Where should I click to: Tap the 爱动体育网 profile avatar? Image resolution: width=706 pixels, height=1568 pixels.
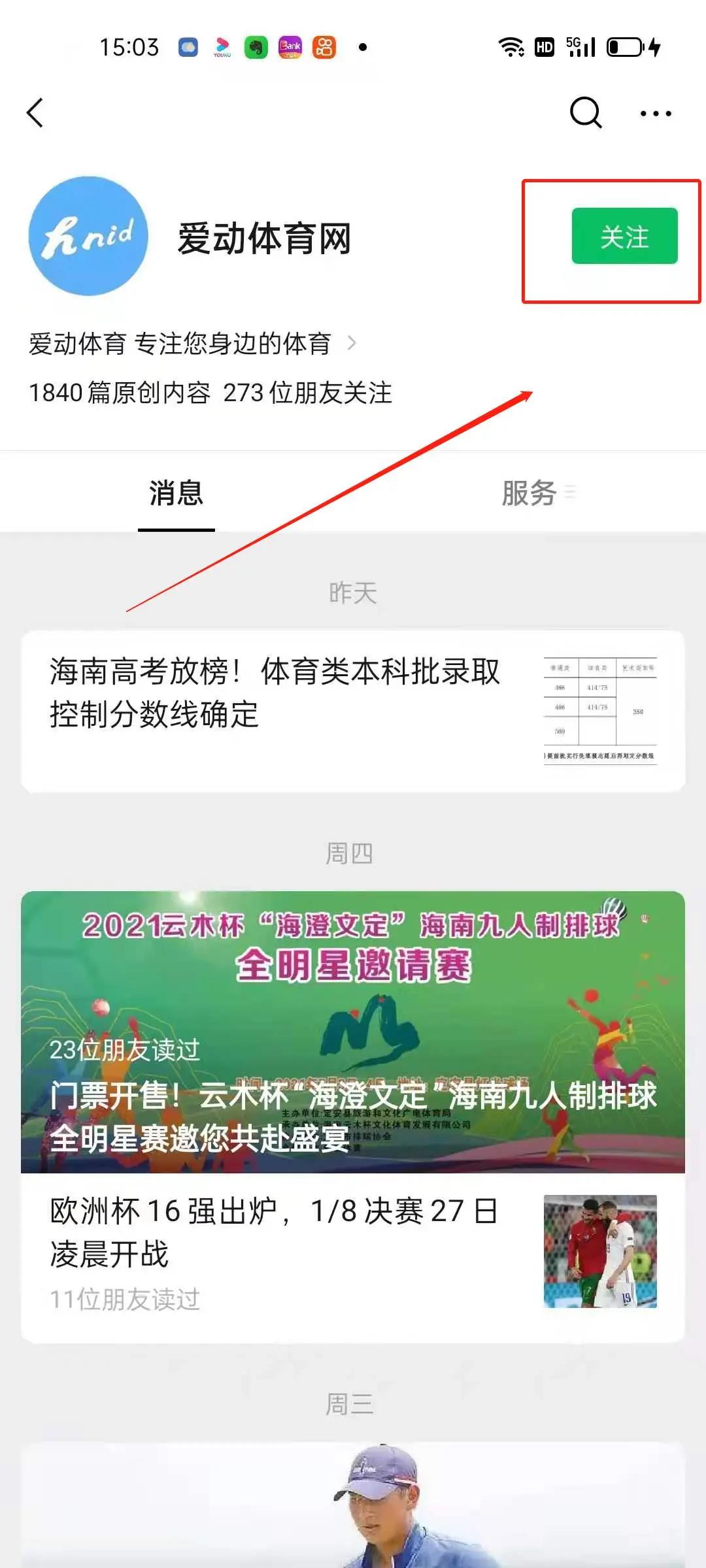tap(88, 237)
